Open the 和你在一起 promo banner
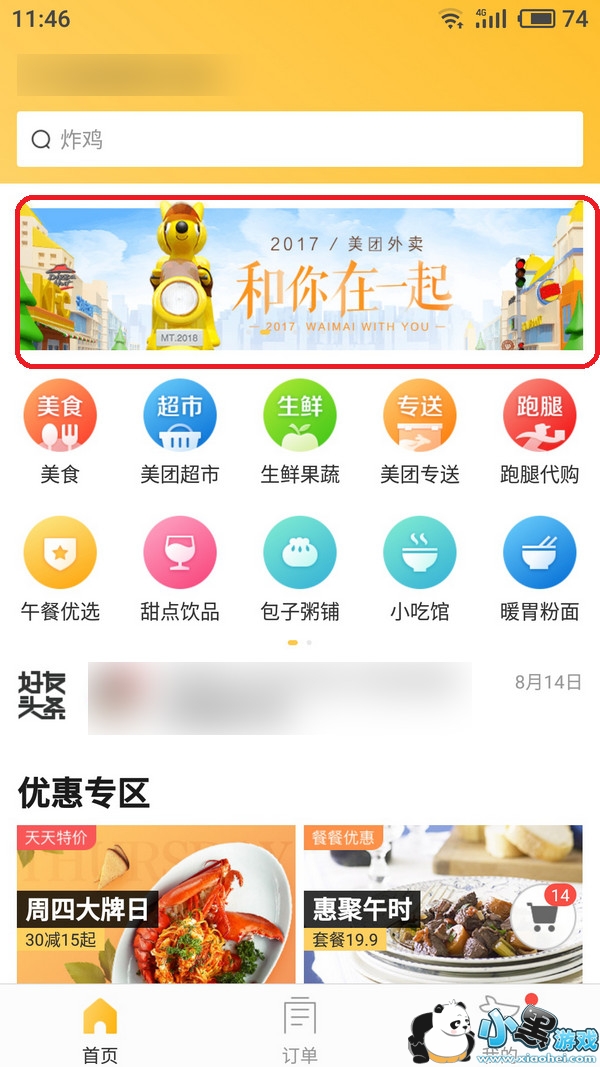Screen dimensions: 600x1067 (300, 281)
